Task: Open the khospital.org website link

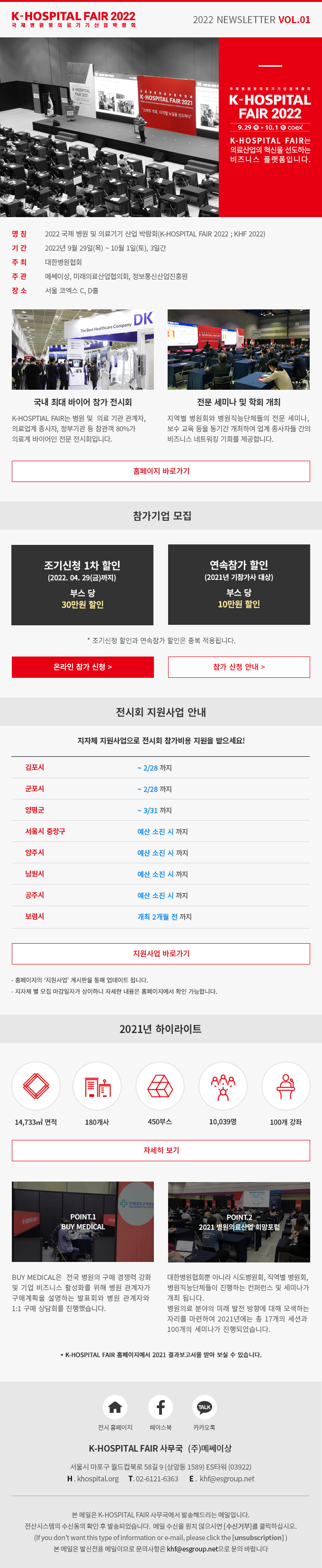Action: 98,1479
